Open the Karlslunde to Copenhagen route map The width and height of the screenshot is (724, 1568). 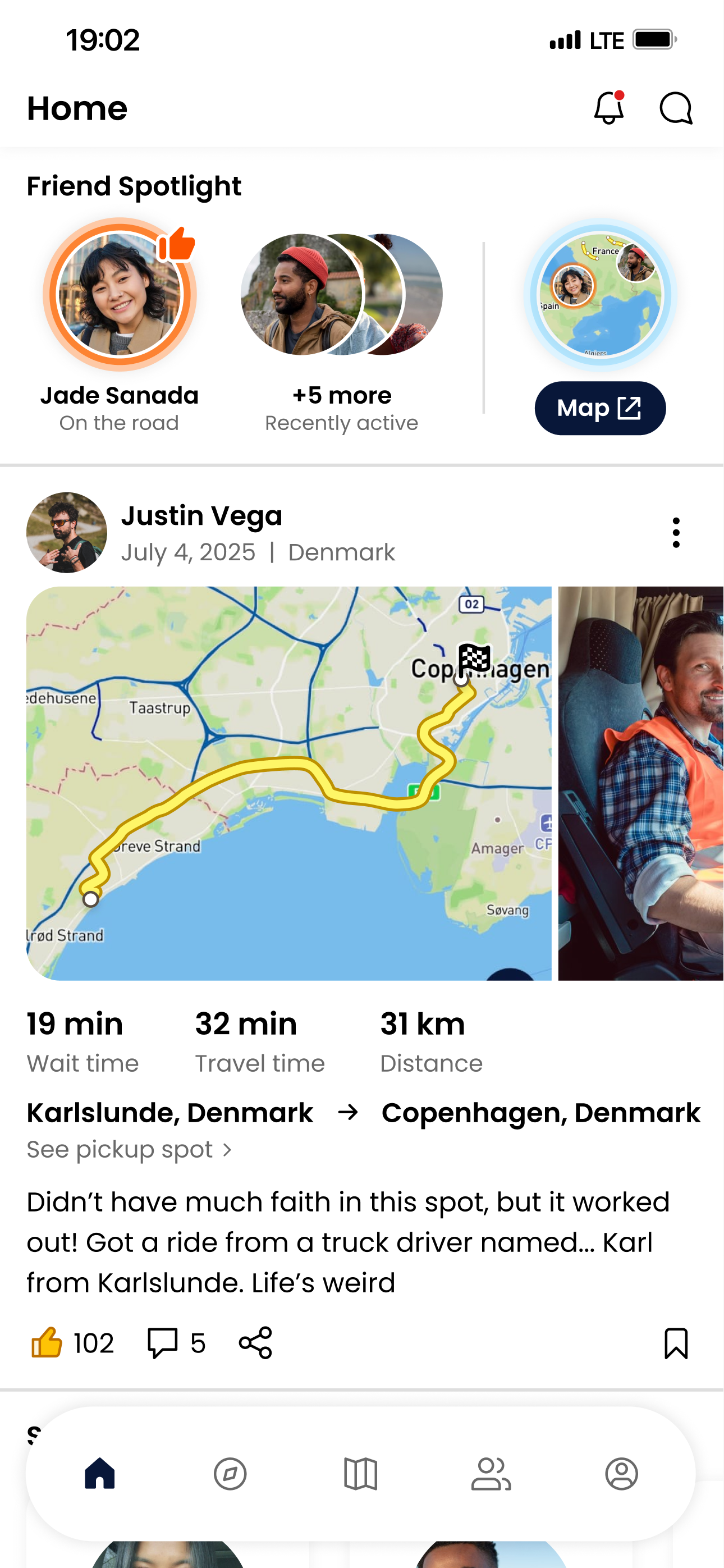tap(288, 783)
